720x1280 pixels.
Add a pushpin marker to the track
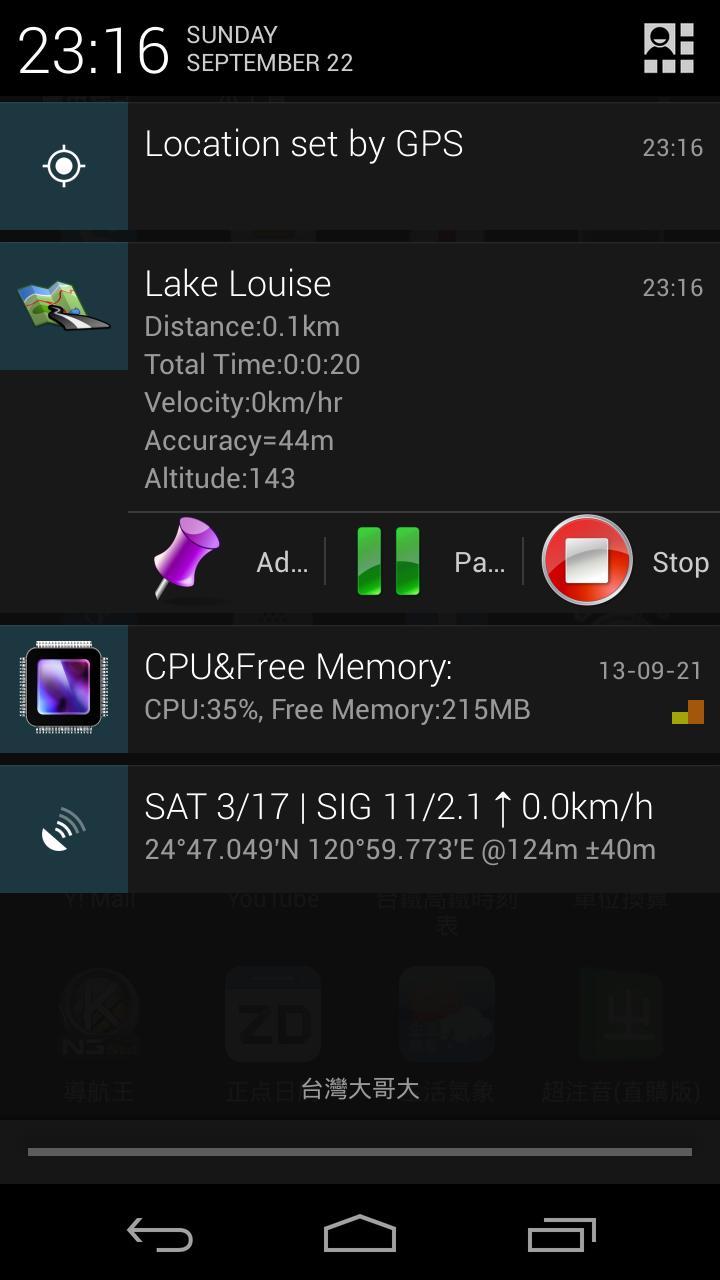click(228, 561)
